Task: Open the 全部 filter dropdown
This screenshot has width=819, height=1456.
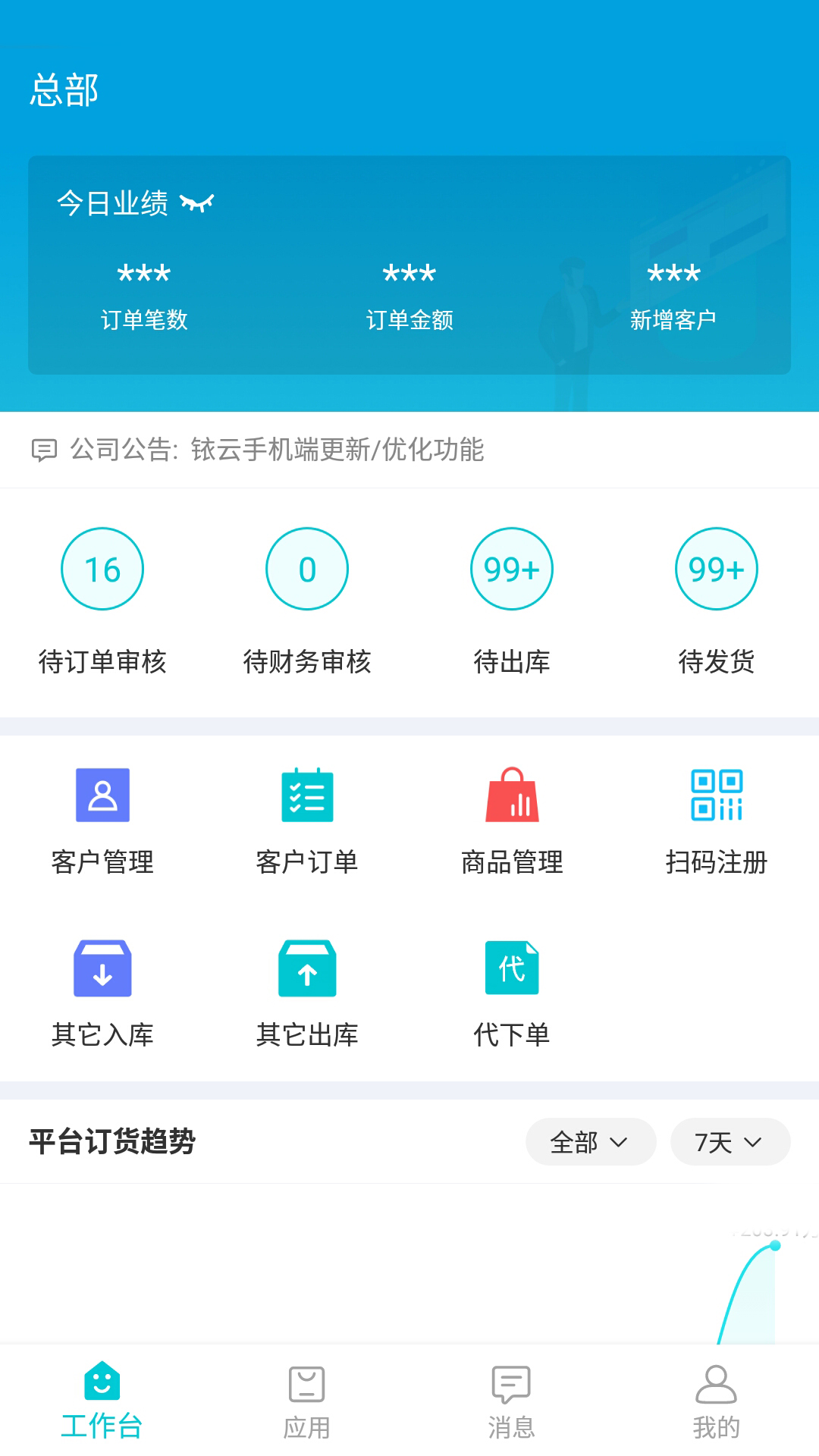Action: (x=591, y=1141)
